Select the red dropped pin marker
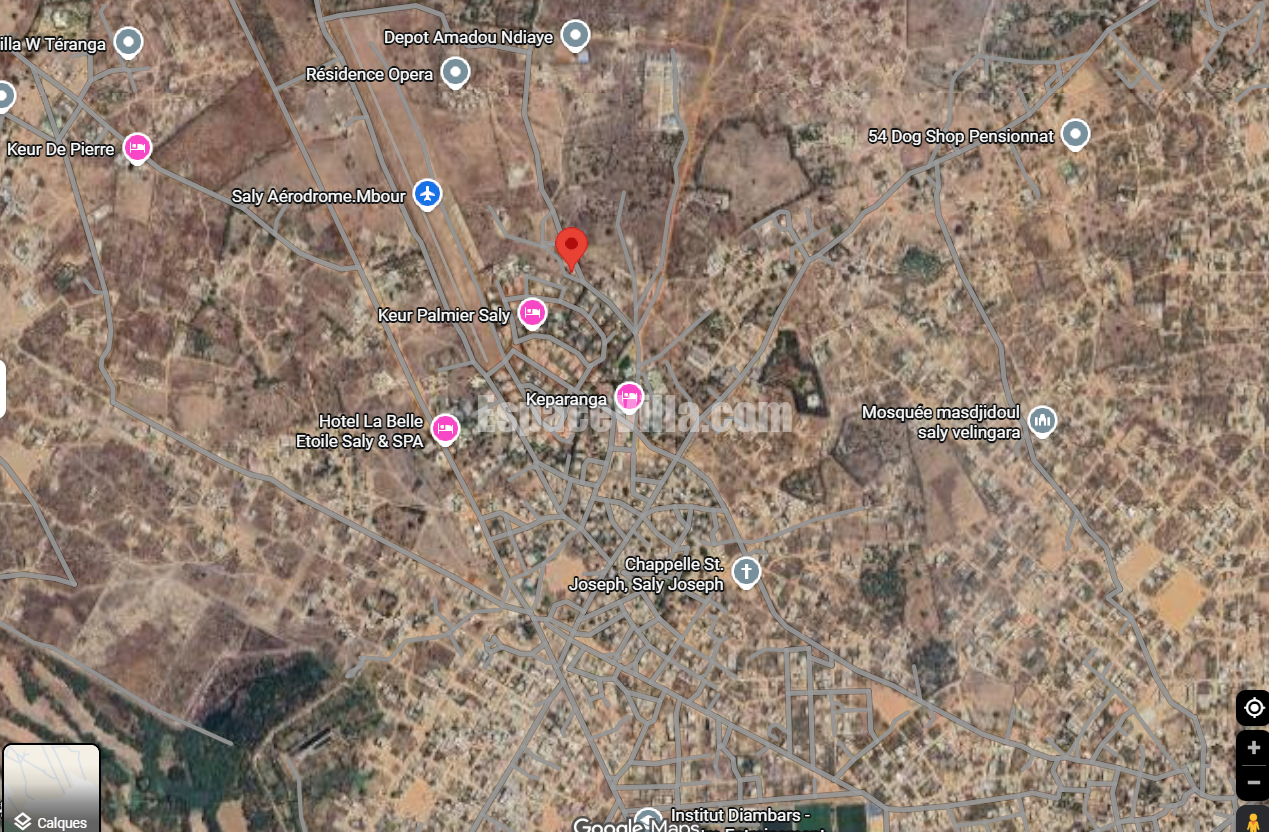Viewport: 1269px width, 832px height. point(571,248)
